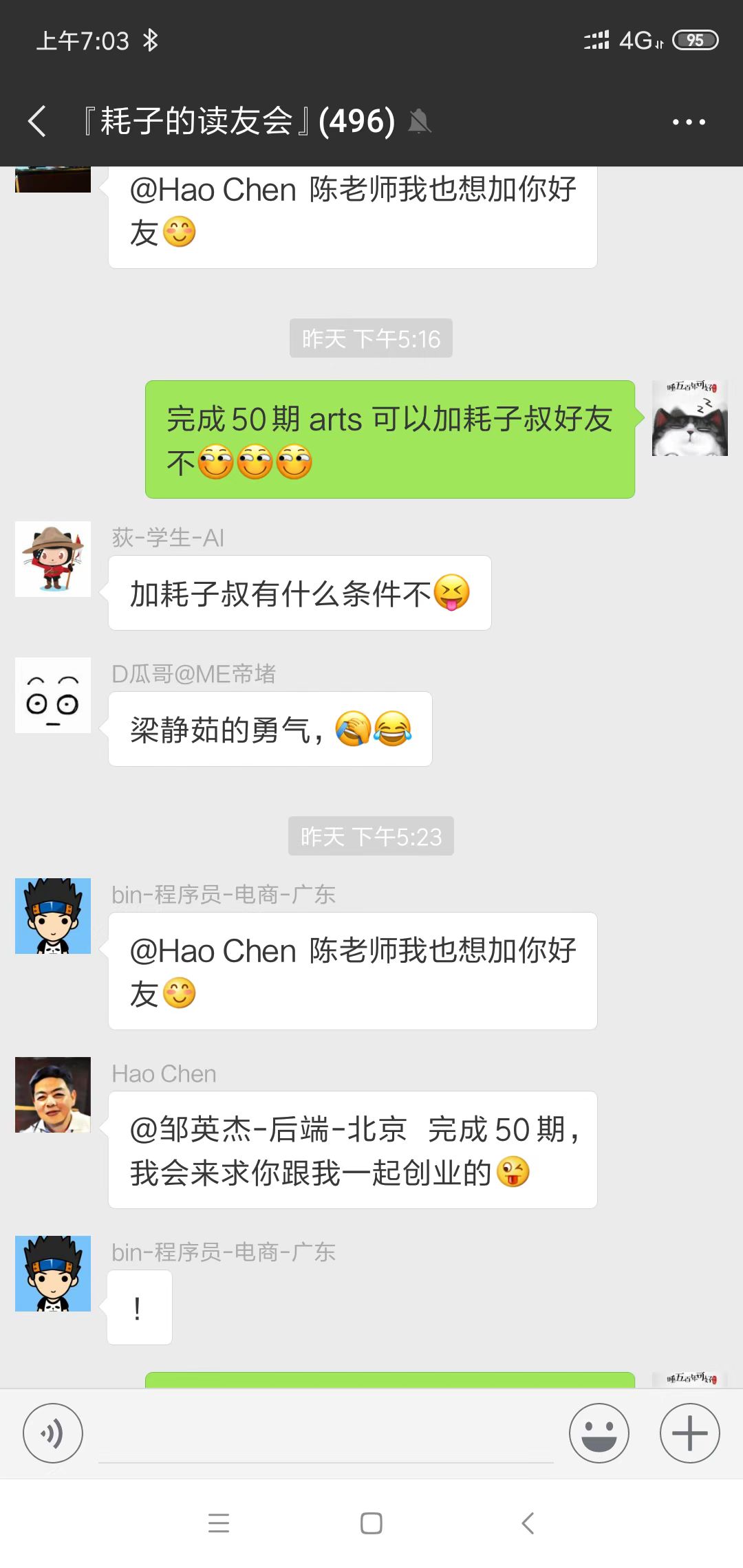Image resolution: width=743 pixels, height=1568 pixels.
Task: Open bin's avatar beside the exclamation message
Action: 53,1274
